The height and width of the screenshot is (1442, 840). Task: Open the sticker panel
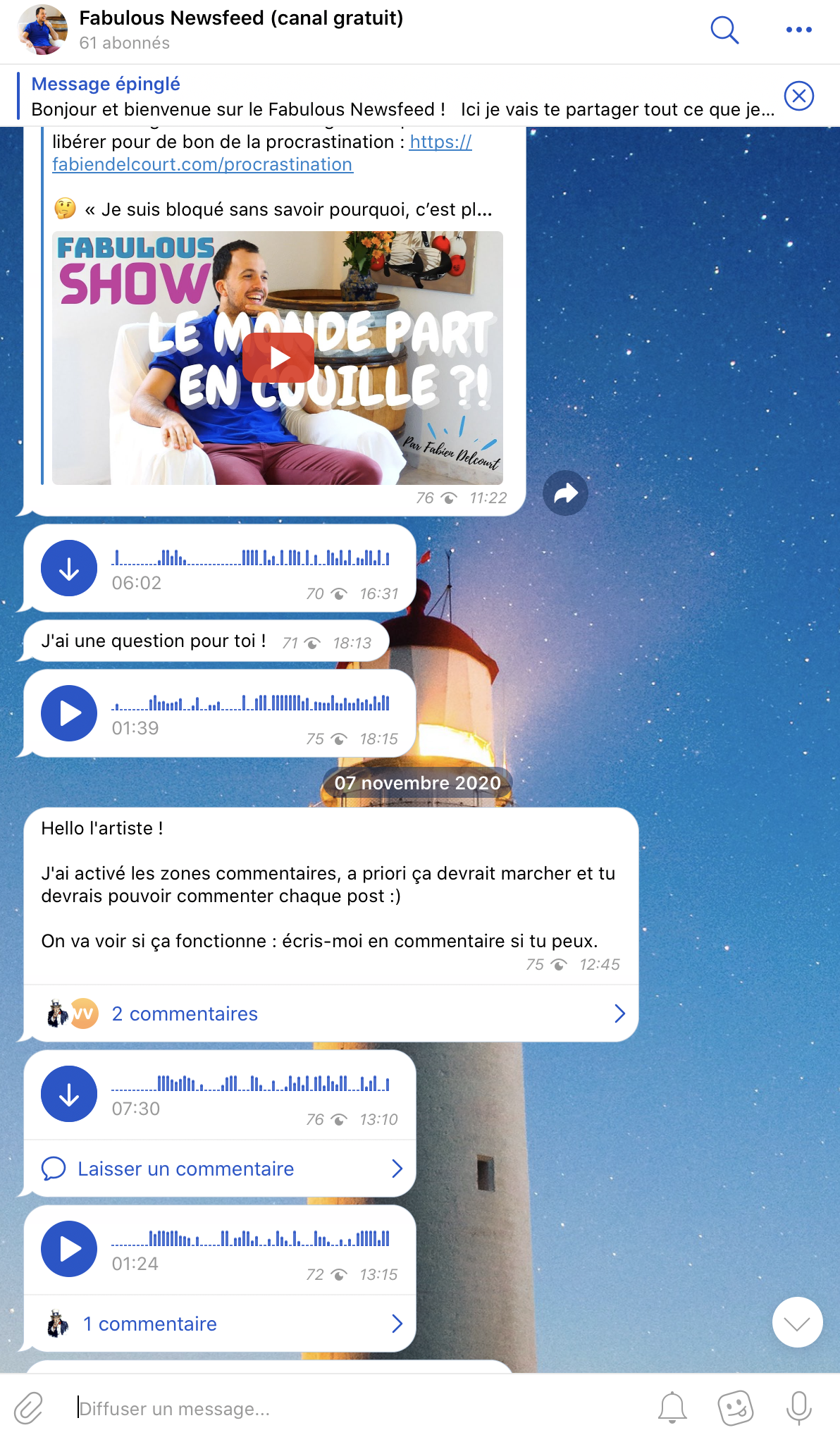click(x=735, y=1408)
